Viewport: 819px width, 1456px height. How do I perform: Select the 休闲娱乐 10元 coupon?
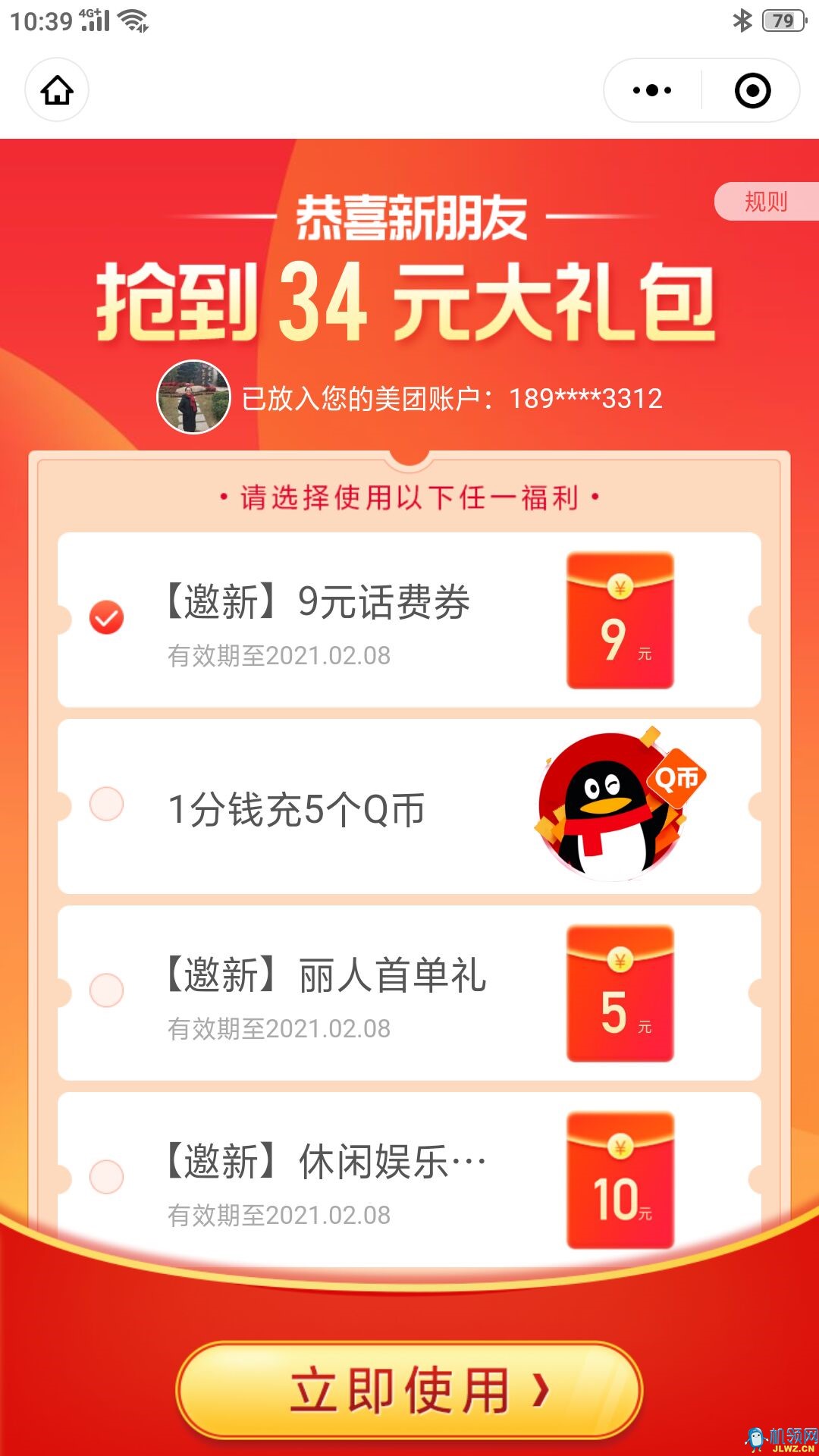coord(107,1177)
